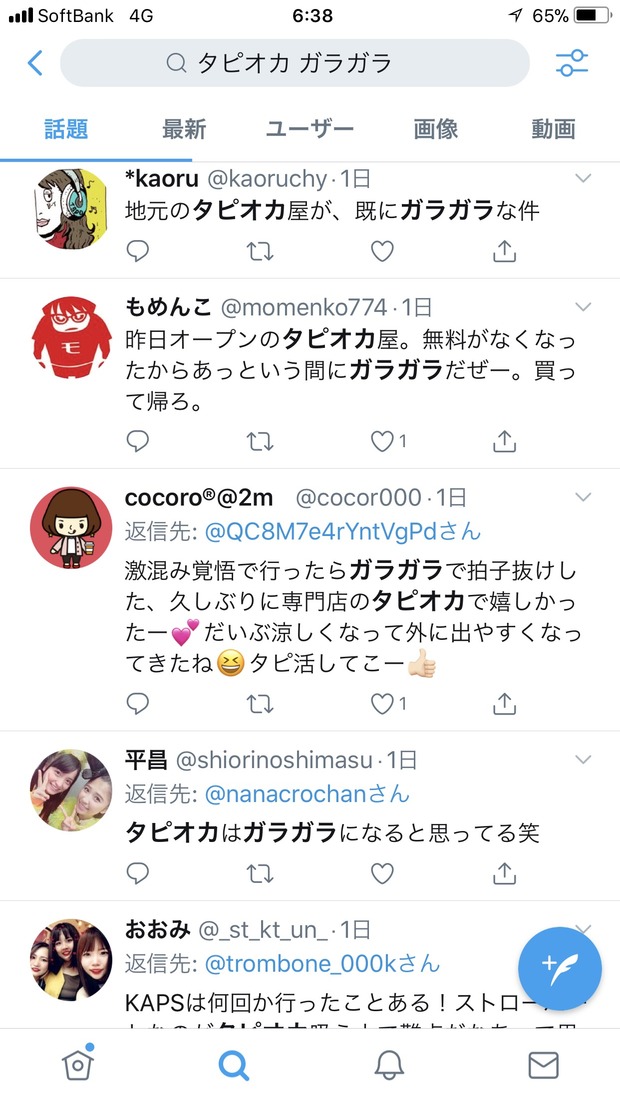Open the search filter settings icon
Image resolution: width=620 pixels, height=1102 pixels.
click(571, 63)
